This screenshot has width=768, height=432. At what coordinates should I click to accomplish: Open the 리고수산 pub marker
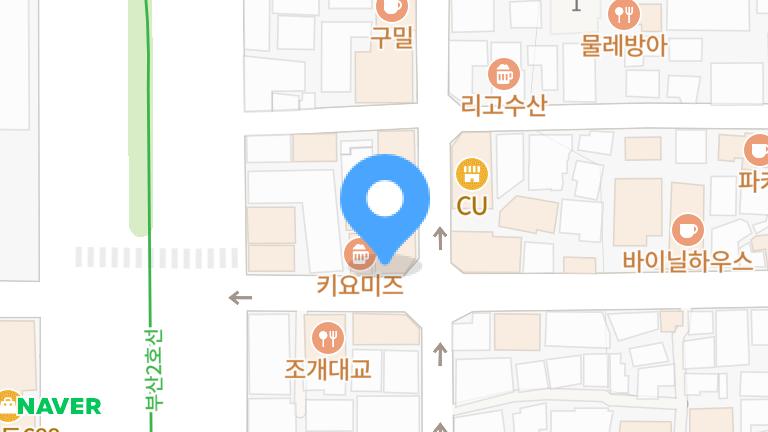click(x=503, y=74)
